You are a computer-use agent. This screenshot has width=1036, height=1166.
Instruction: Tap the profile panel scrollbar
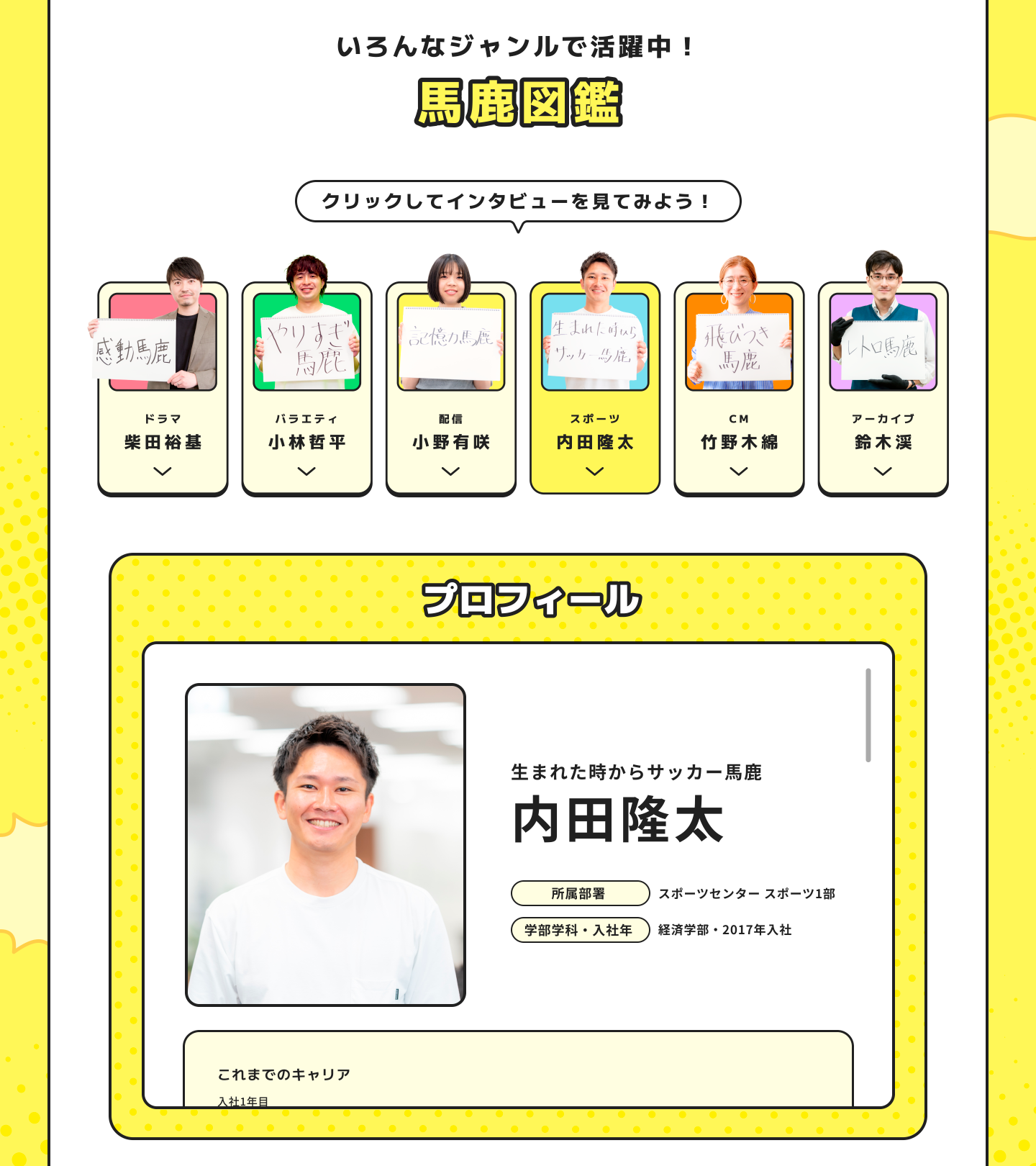point(868,715)
